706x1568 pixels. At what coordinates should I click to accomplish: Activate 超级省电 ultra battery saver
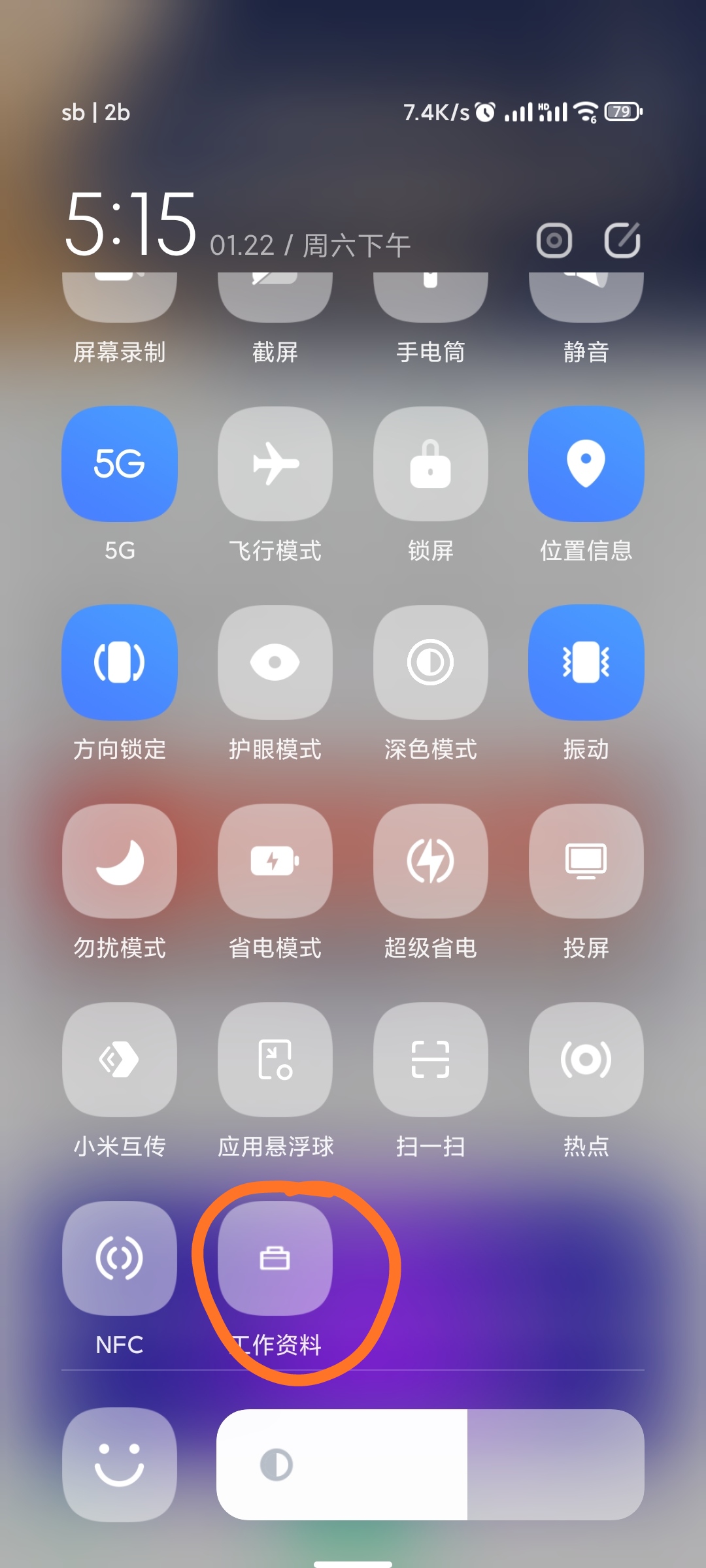431,861
